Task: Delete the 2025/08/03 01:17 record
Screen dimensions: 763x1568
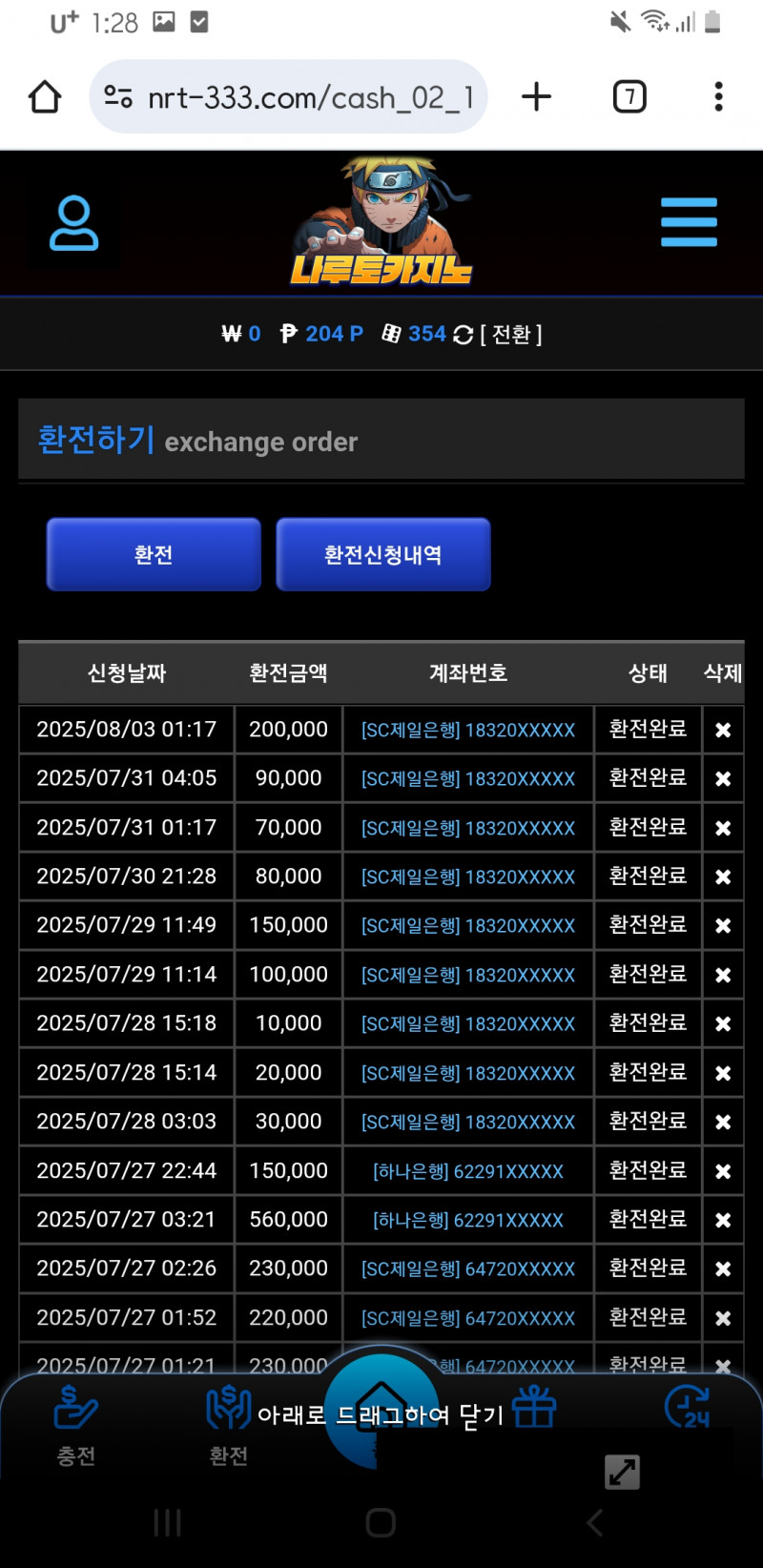Action: [723, 731]
